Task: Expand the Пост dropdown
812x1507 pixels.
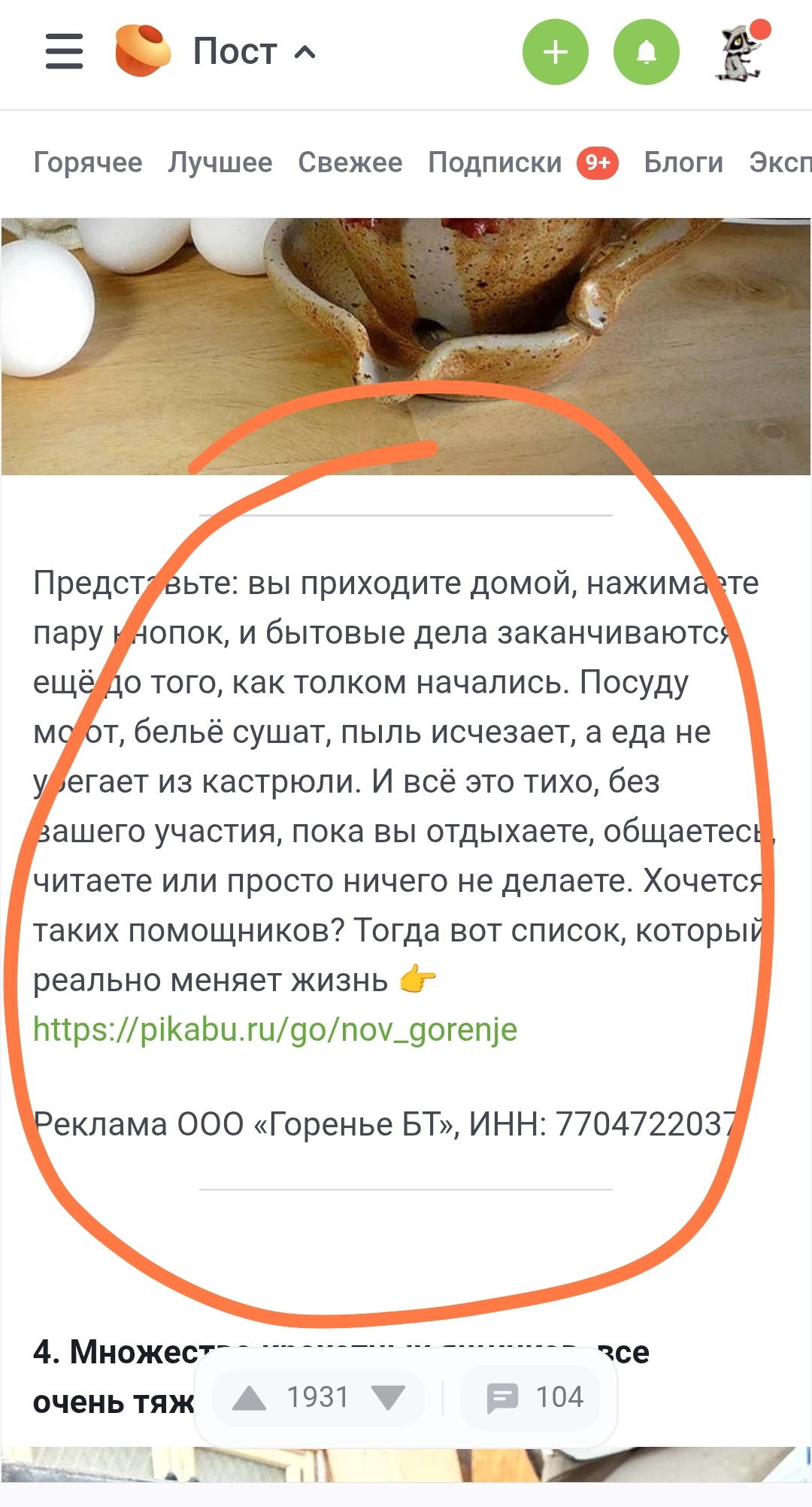Action: coord(254,52)
